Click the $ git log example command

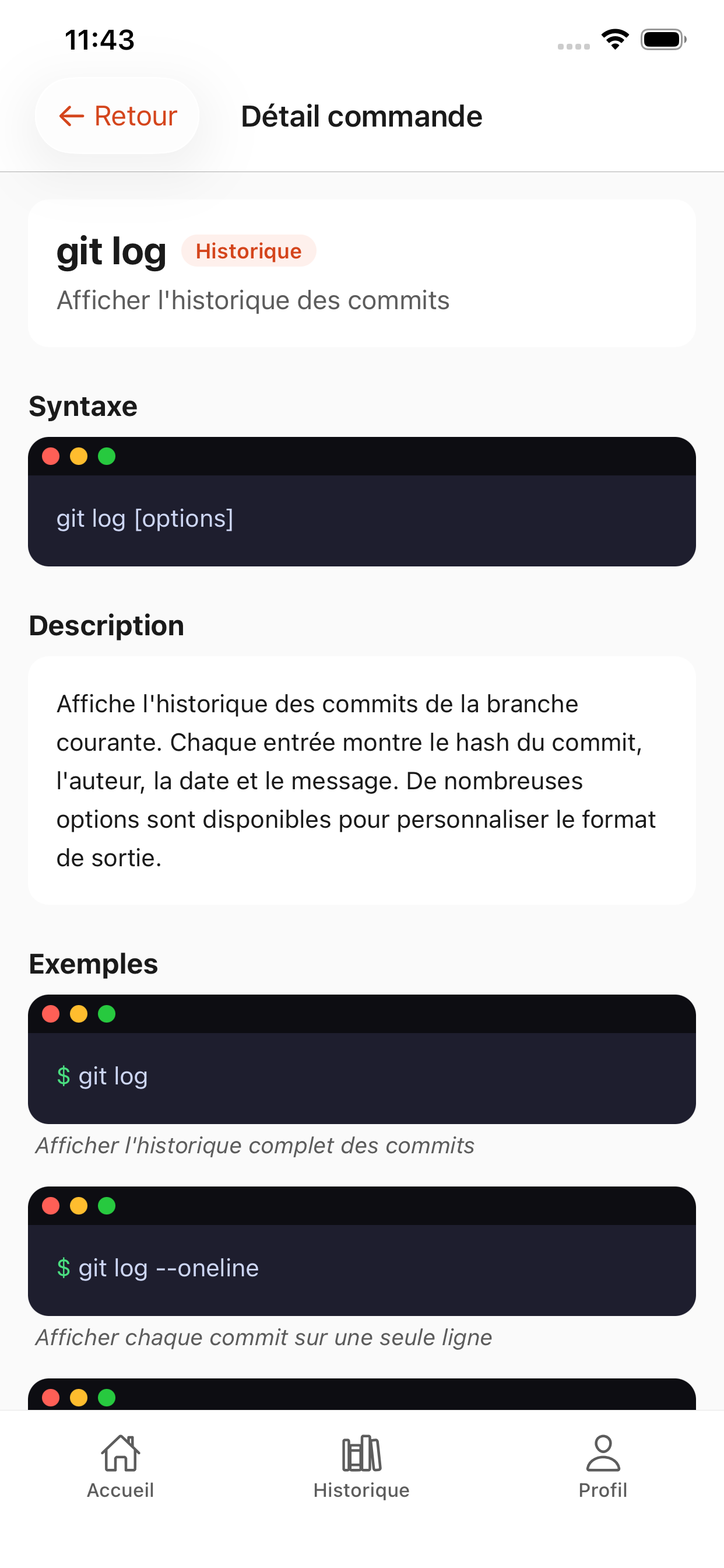(102, 1076)
